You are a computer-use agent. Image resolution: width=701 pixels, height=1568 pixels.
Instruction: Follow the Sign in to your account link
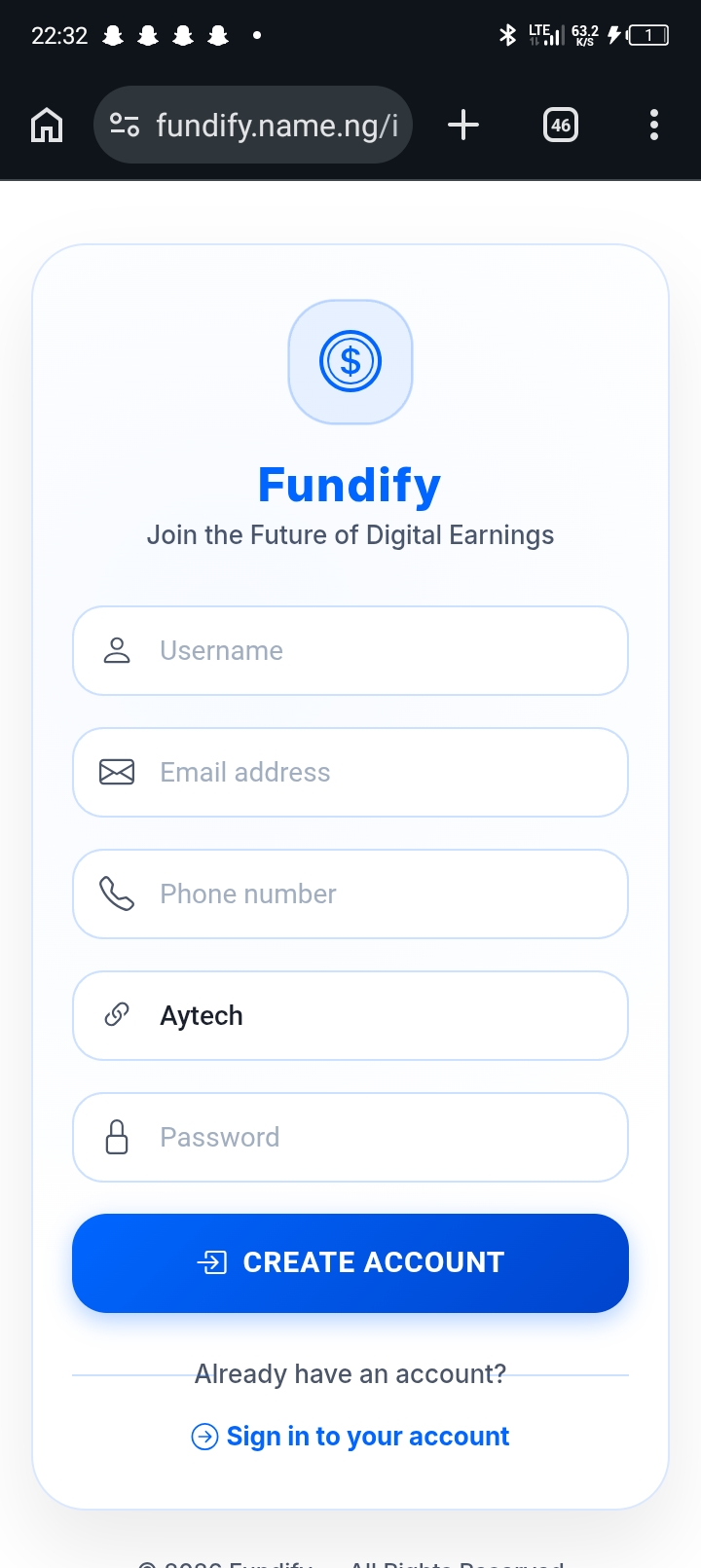point(366,1436)
